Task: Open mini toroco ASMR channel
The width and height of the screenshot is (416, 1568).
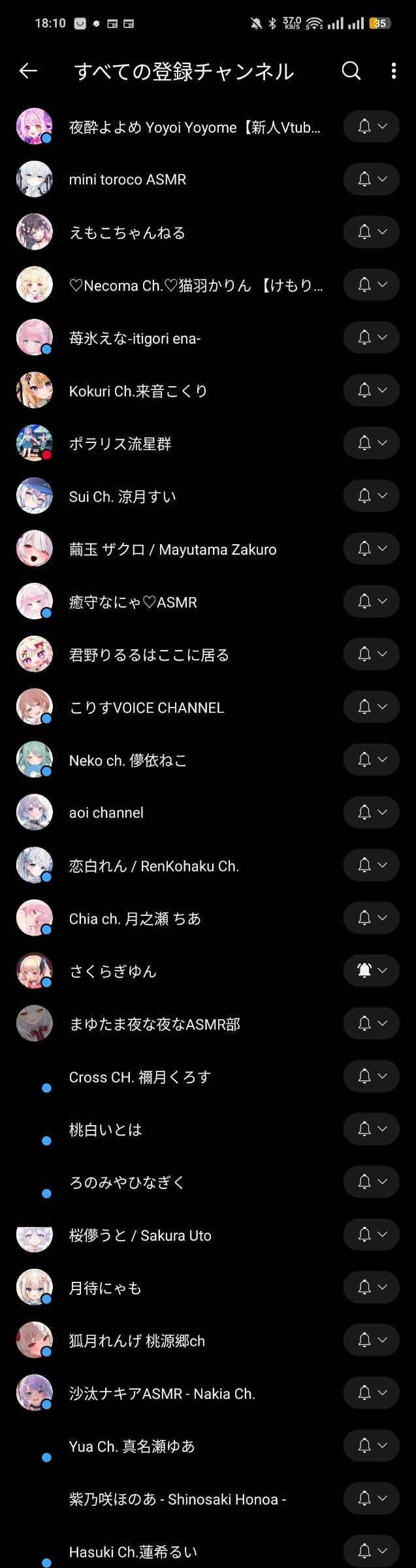Action: [x=127, y=180]
